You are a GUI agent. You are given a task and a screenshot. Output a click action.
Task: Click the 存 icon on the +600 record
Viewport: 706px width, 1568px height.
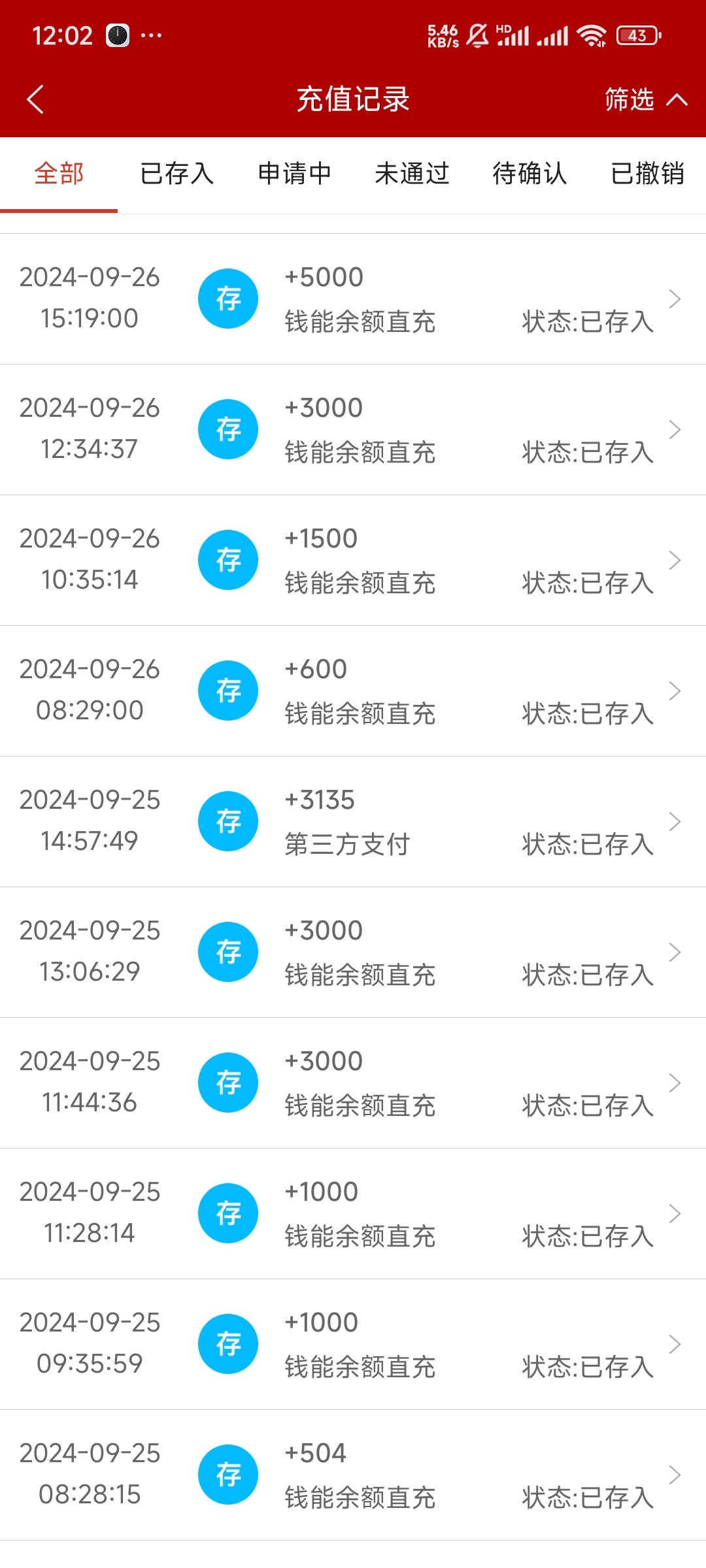tap(228, 690)
